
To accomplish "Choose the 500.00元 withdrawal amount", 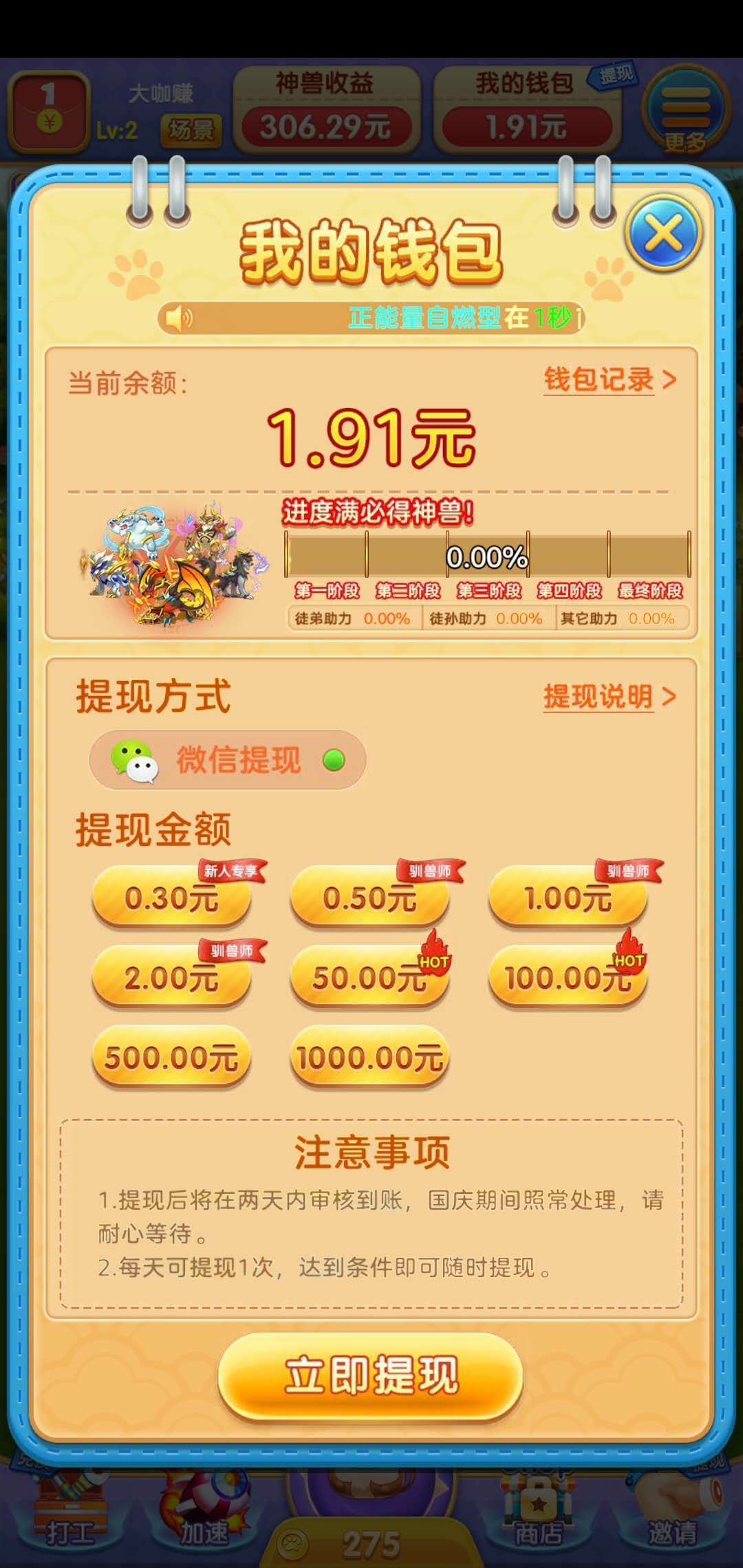I will (x=171, y=1057).
